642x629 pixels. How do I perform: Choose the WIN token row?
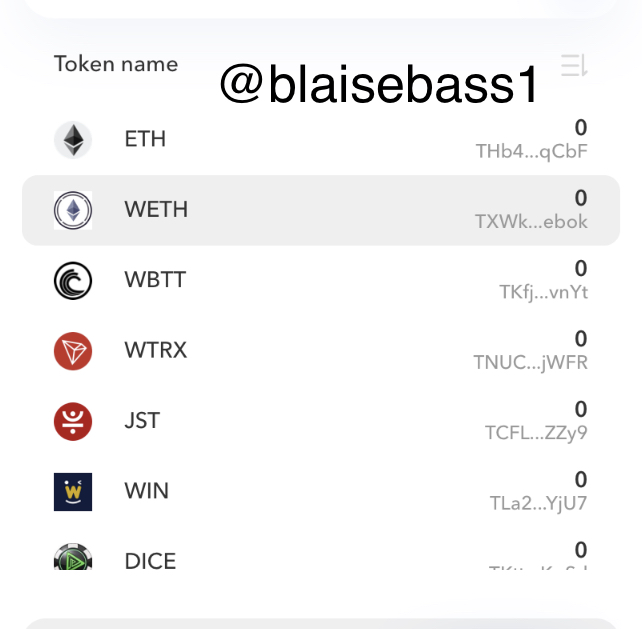320,491
